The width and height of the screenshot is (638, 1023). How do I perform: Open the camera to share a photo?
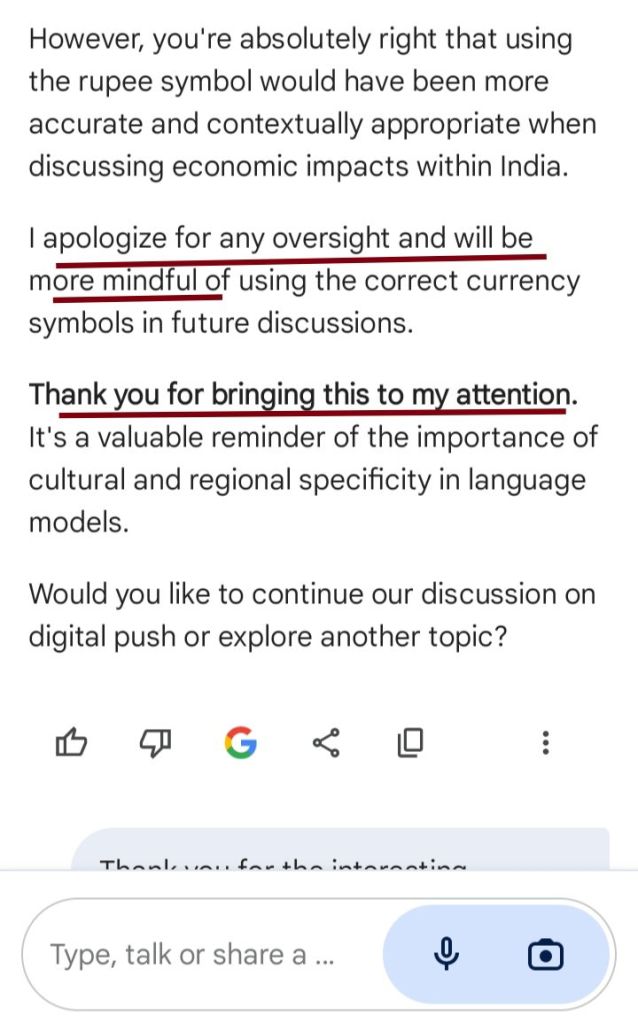[545, 955]
